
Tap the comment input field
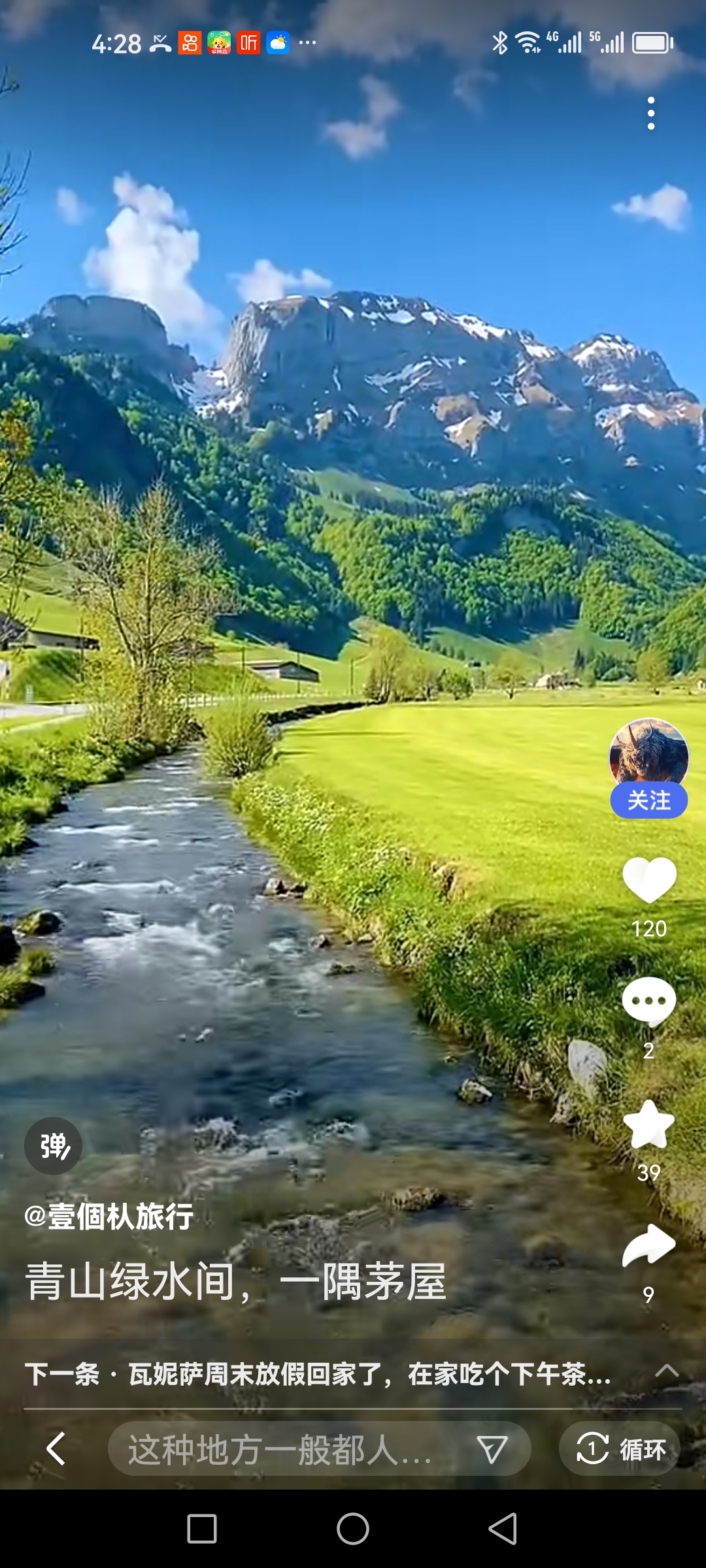click(x=281, y=1449)
